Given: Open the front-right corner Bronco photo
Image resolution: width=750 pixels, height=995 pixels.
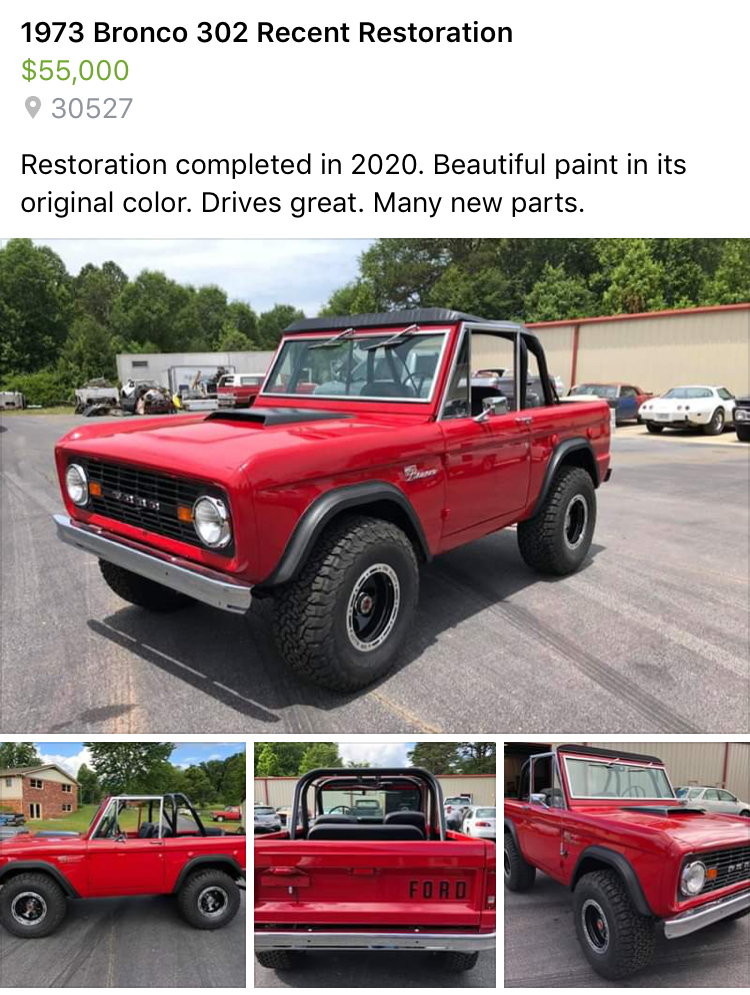Looking at the screenshot, I should [x=627, y=865].
